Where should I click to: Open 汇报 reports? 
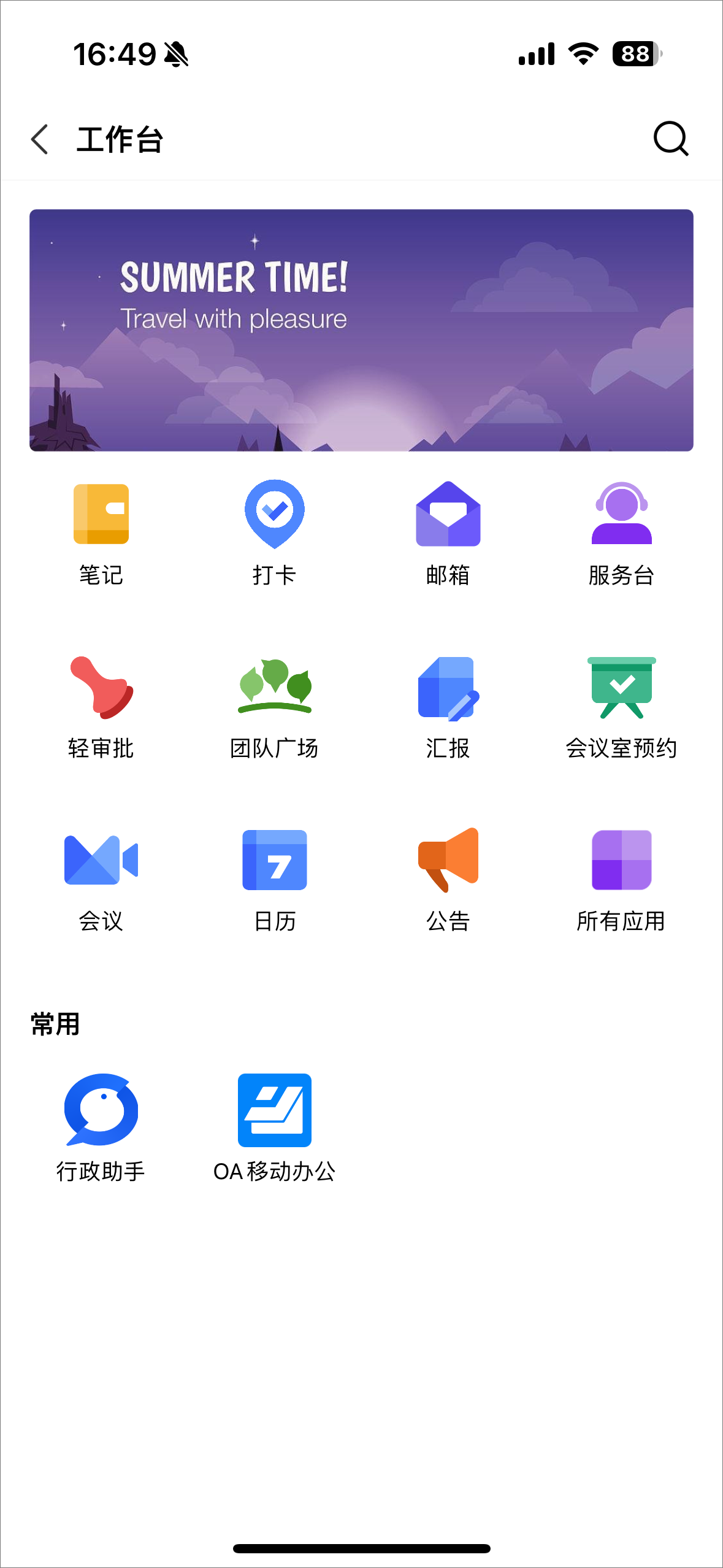click(448, 688)
